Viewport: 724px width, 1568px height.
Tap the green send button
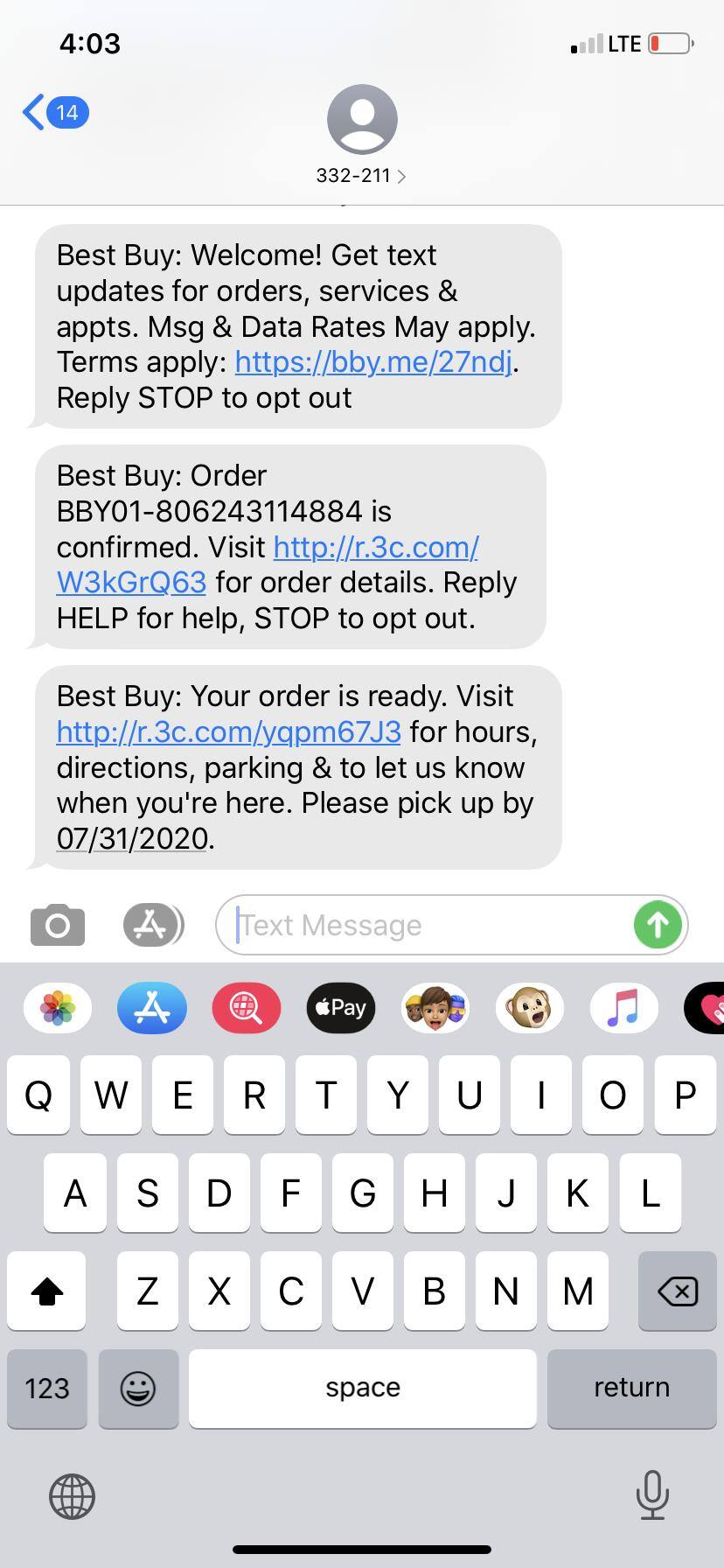click(657, 924)
